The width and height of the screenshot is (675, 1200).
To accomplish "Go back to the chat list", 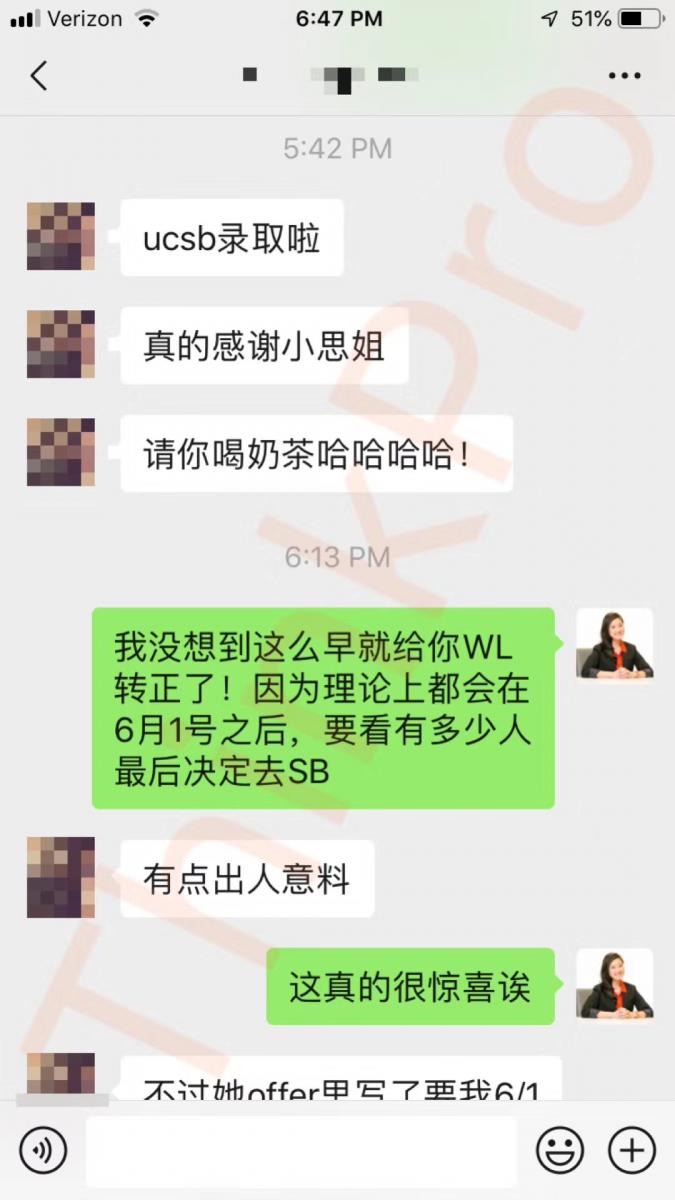I will [38, 76].
